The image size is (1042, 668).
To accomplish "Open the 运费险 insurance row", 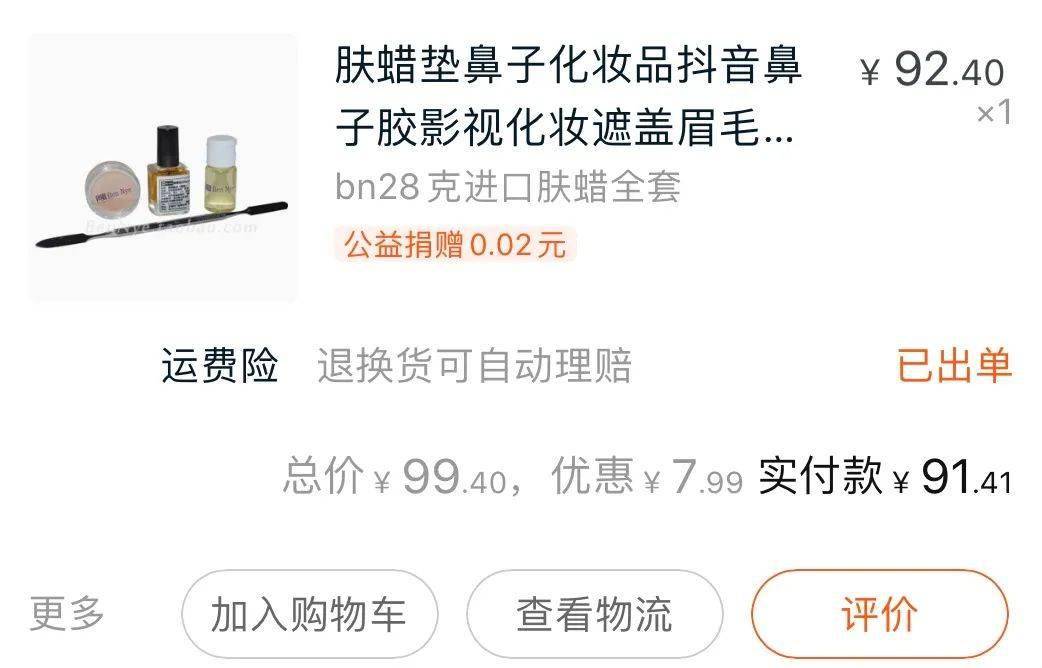I will (x=220, y=366).
